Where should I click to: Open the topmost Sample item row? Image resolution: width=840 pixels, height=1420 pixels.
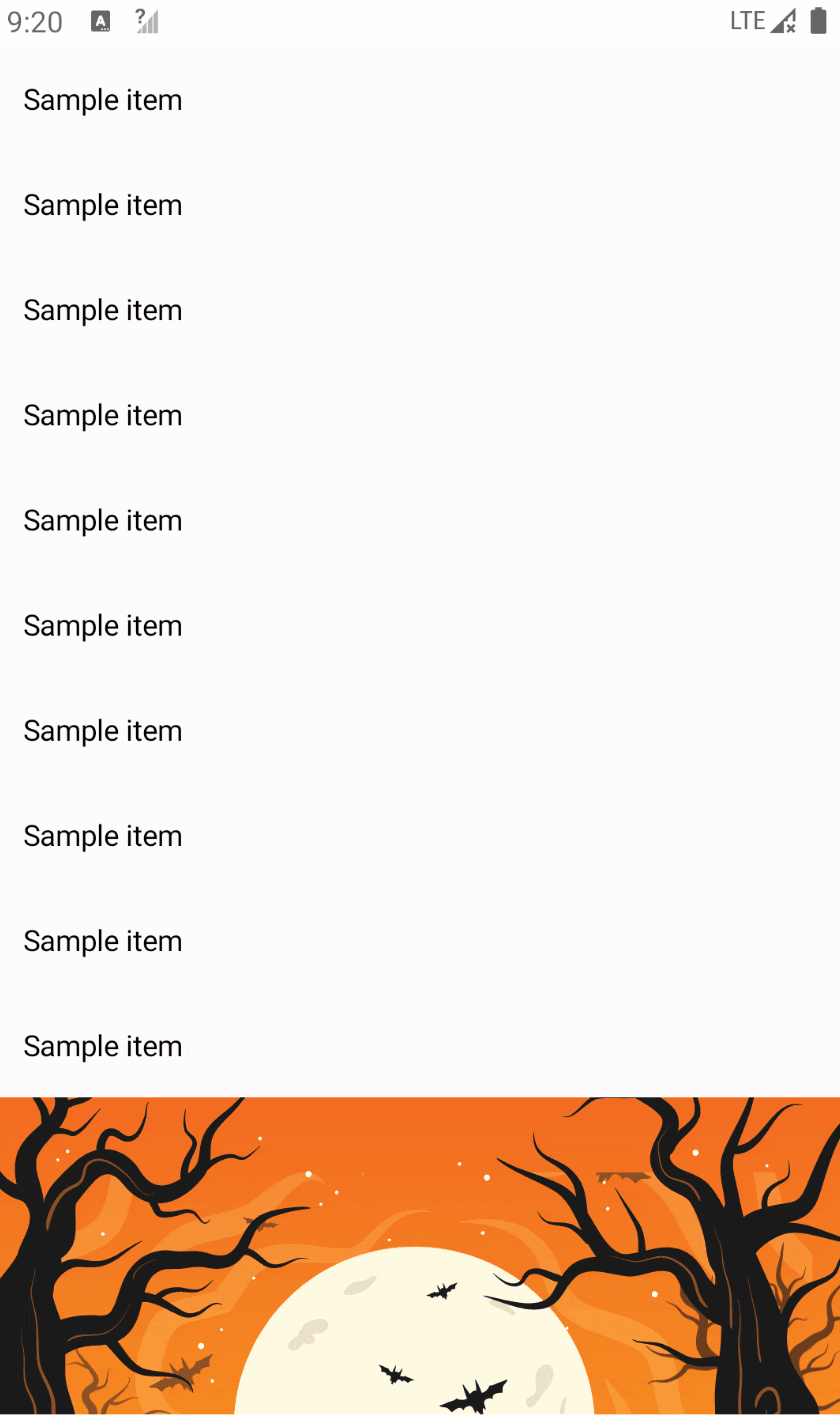(x=103, y=100)
